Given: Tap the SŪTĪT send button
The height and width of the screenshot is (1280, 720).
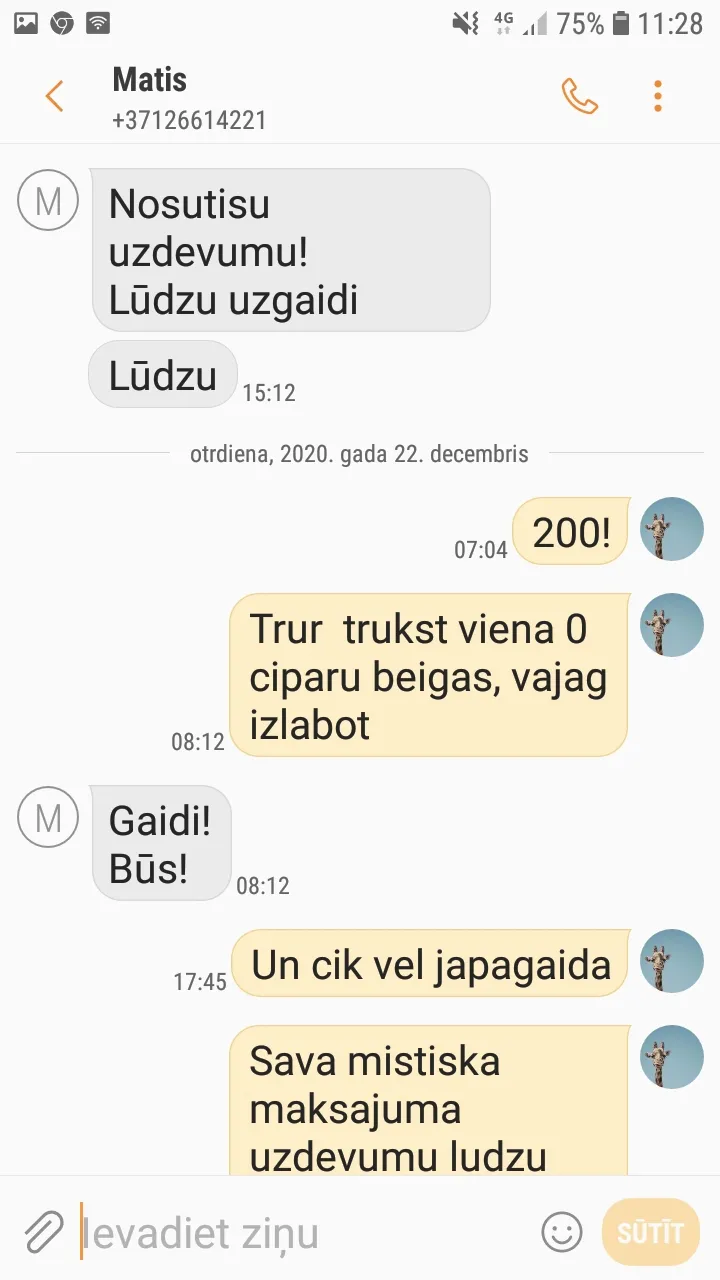Looking at the screenshot, I should coord(650,1232).
